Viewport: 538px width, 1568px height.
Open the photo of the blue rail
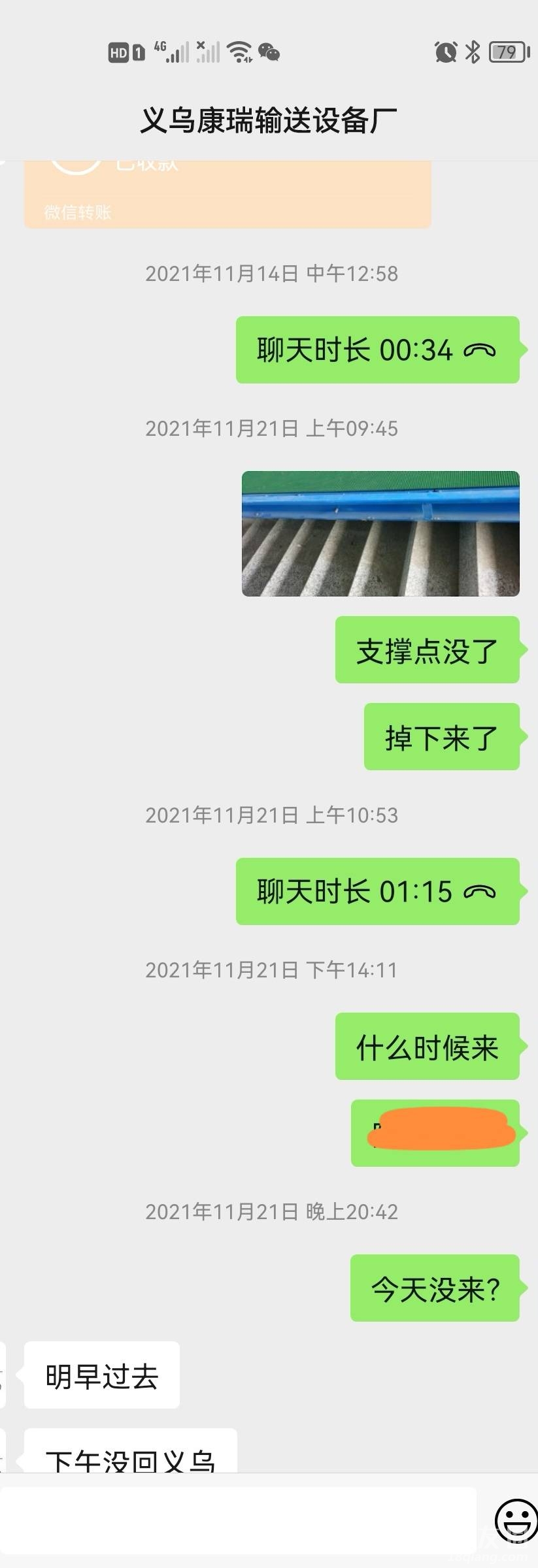click(x=380, y=533)
